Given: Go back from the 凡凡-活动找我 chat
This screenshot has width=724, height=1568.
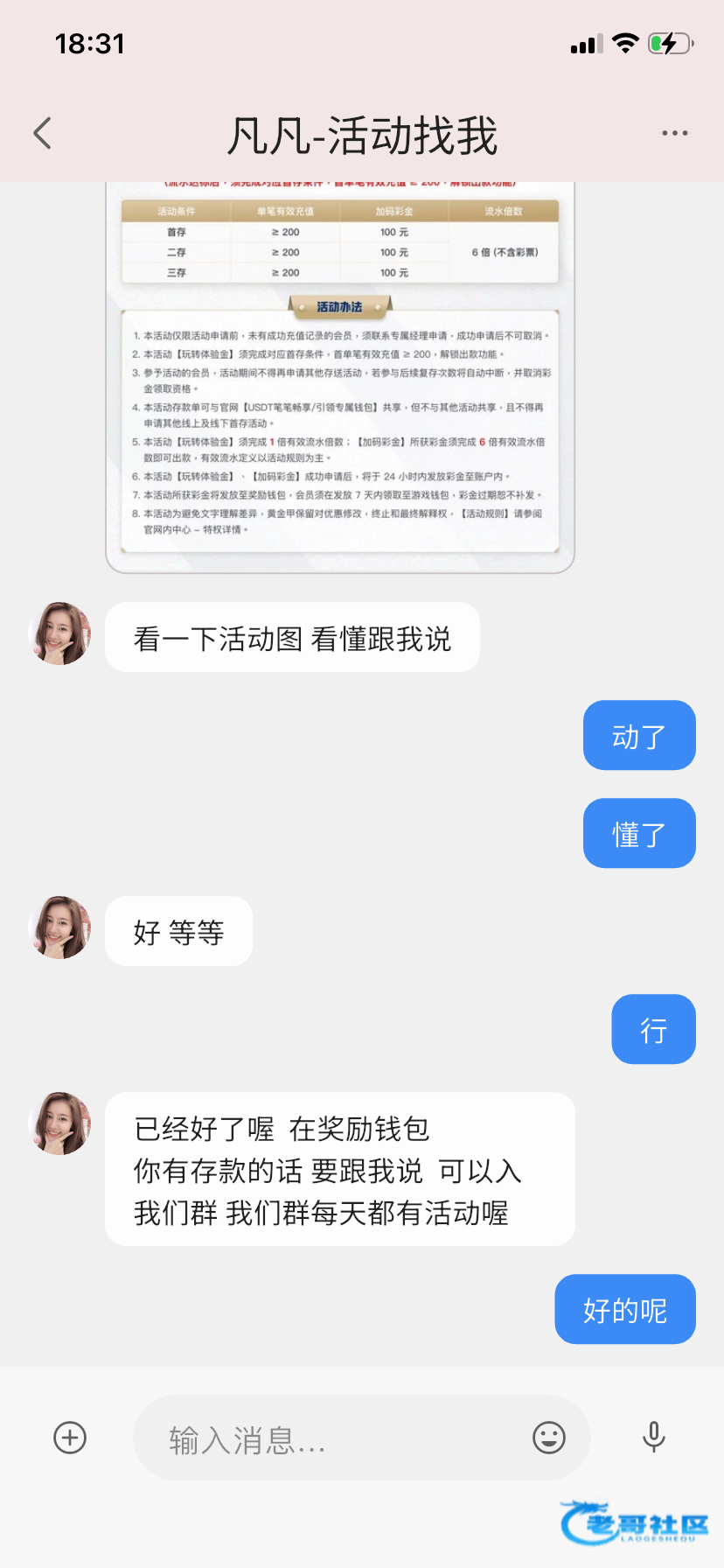Looking at the screenshot, I should coord(42,134).
